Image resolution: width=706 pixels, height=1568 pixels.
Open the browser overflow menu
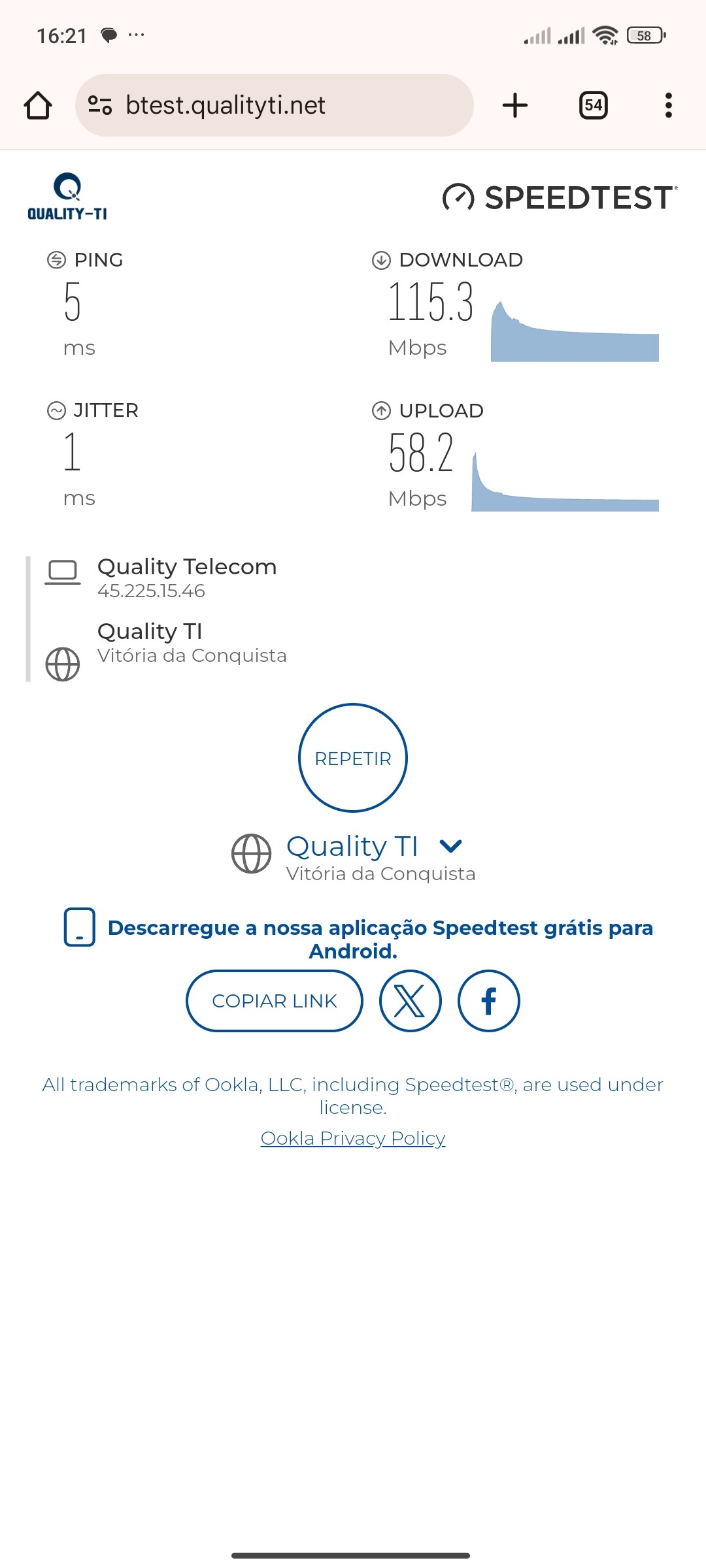tap(667, 105)
